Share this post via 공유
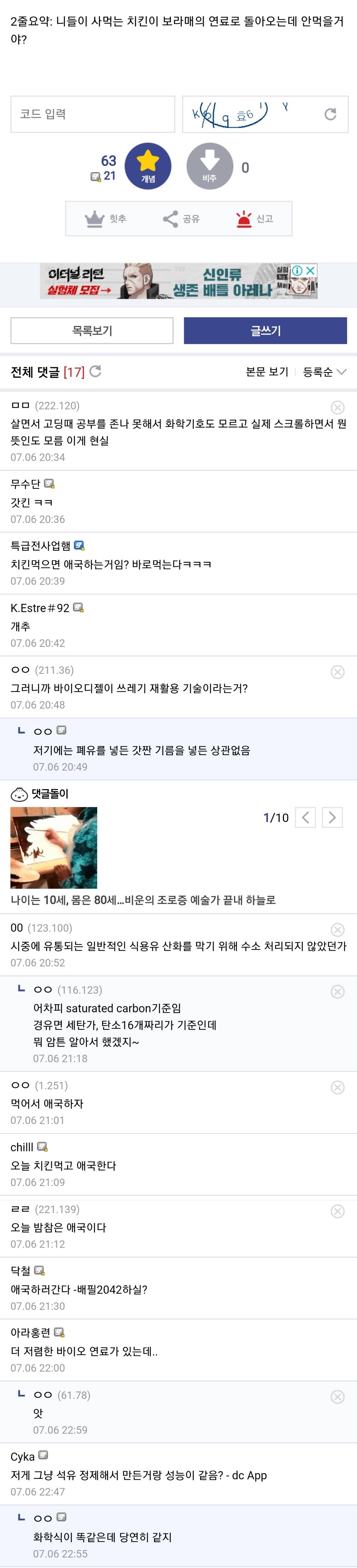Screen dimensions: 357x1568 (x=180, y=218)
